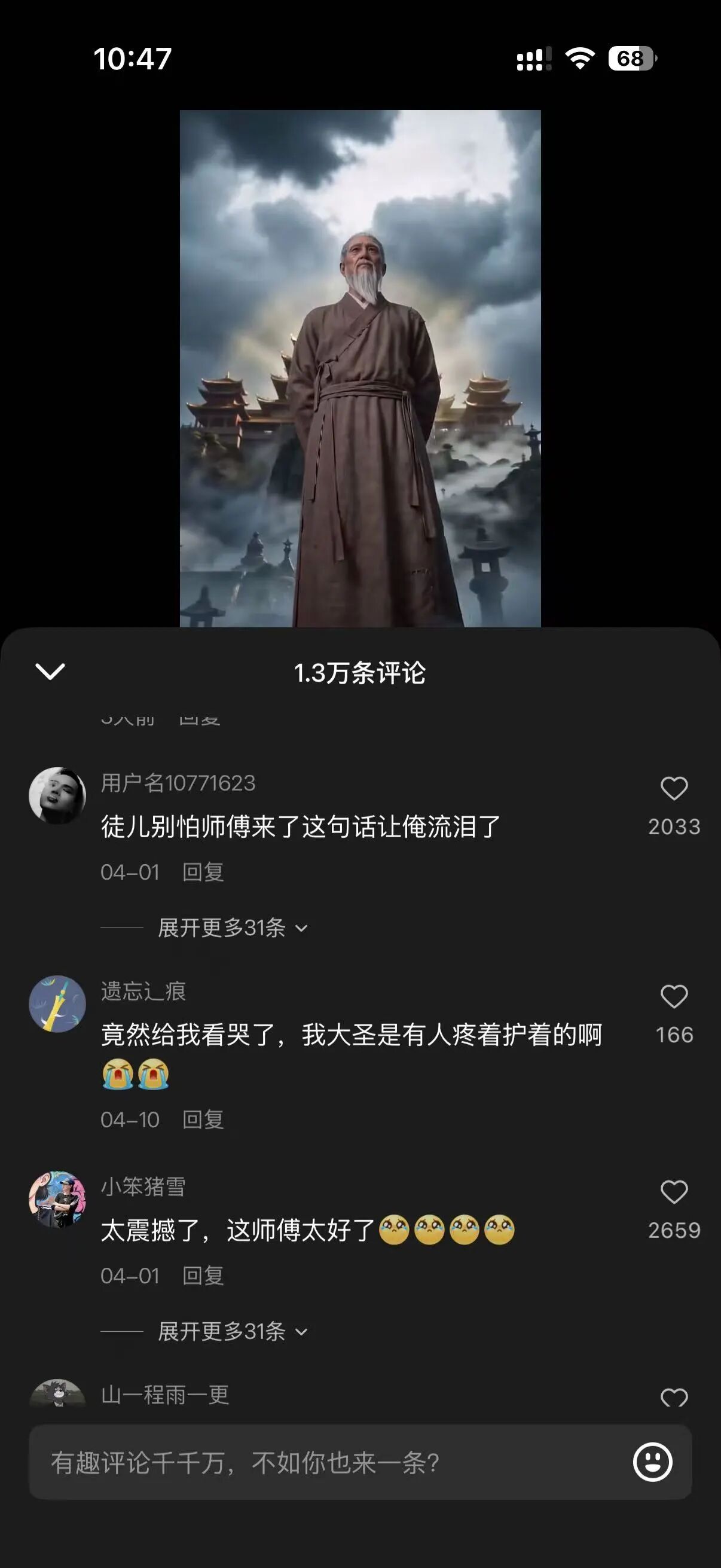Tap the video above the comments
The height and width of the screenshot is (1568, 721).
[x=360, y=368]
